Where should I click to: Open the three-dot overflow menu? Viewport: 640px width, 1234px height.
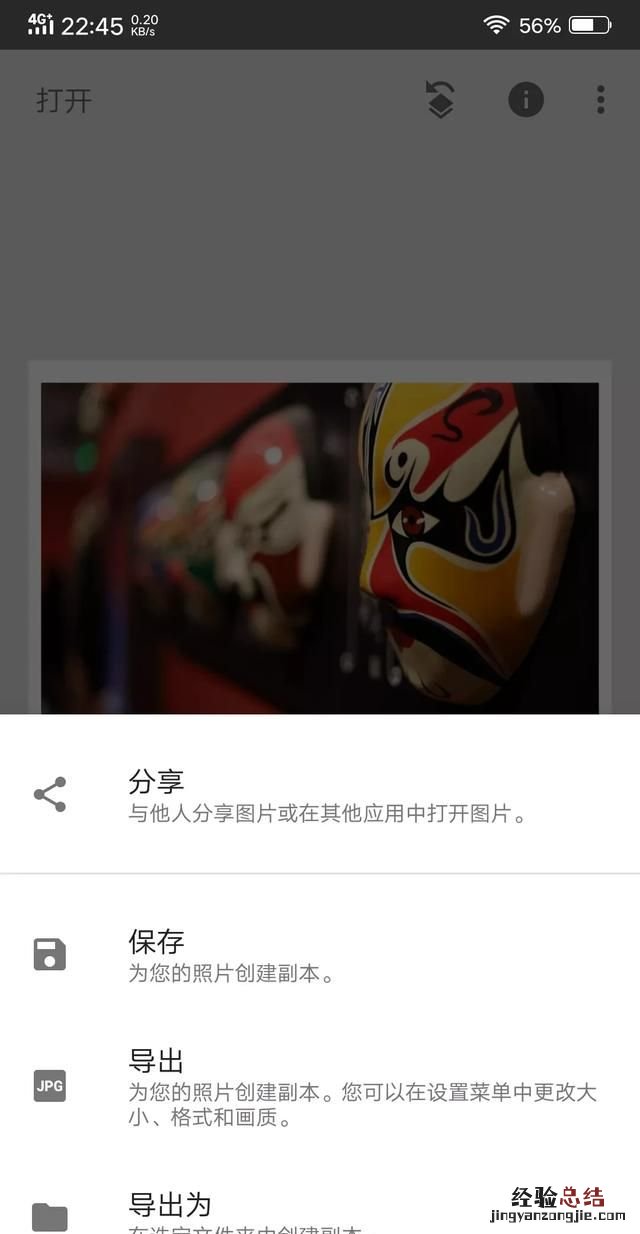600,100
